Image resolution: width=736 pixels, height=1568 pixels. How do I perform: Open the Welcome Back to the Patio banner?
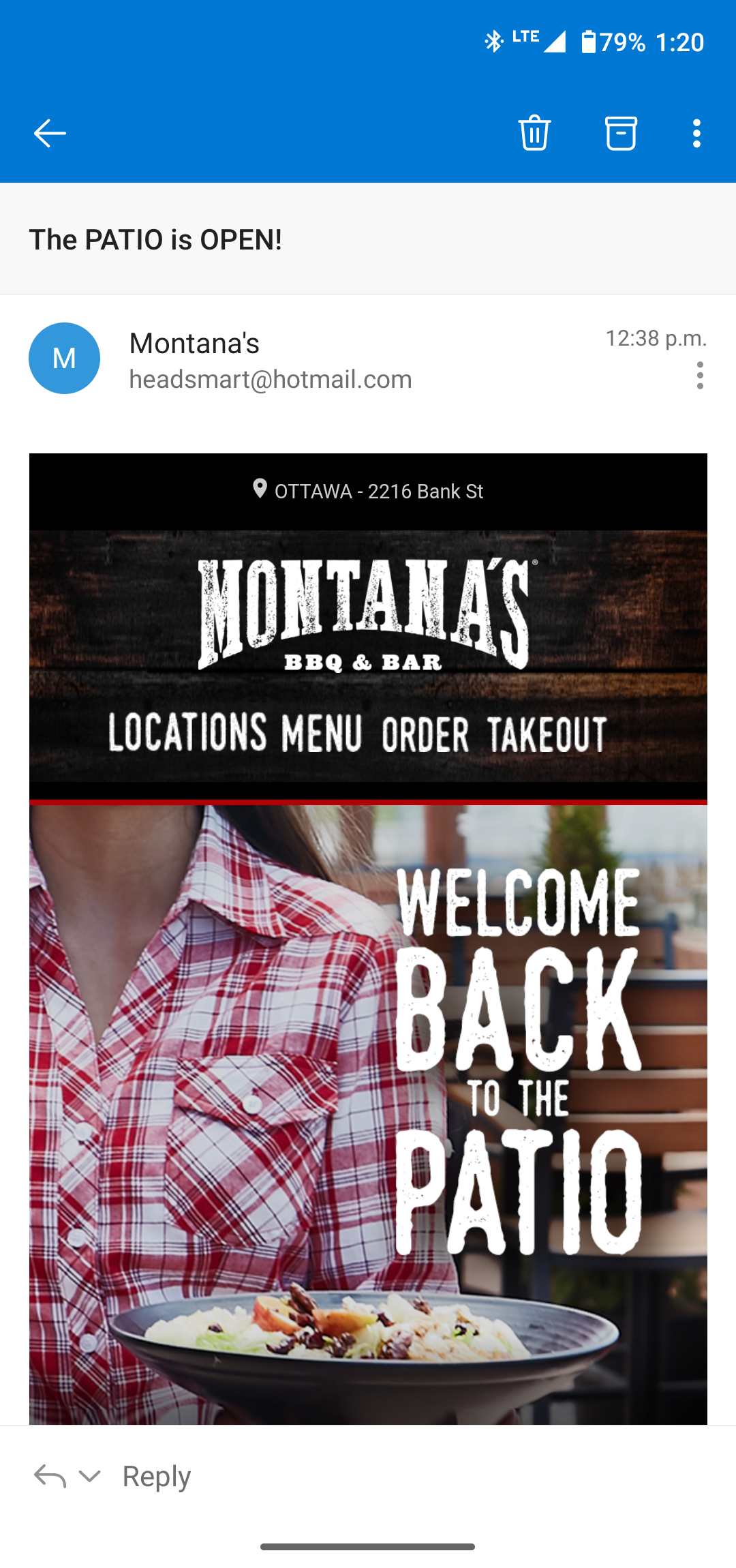point(368,1111)
